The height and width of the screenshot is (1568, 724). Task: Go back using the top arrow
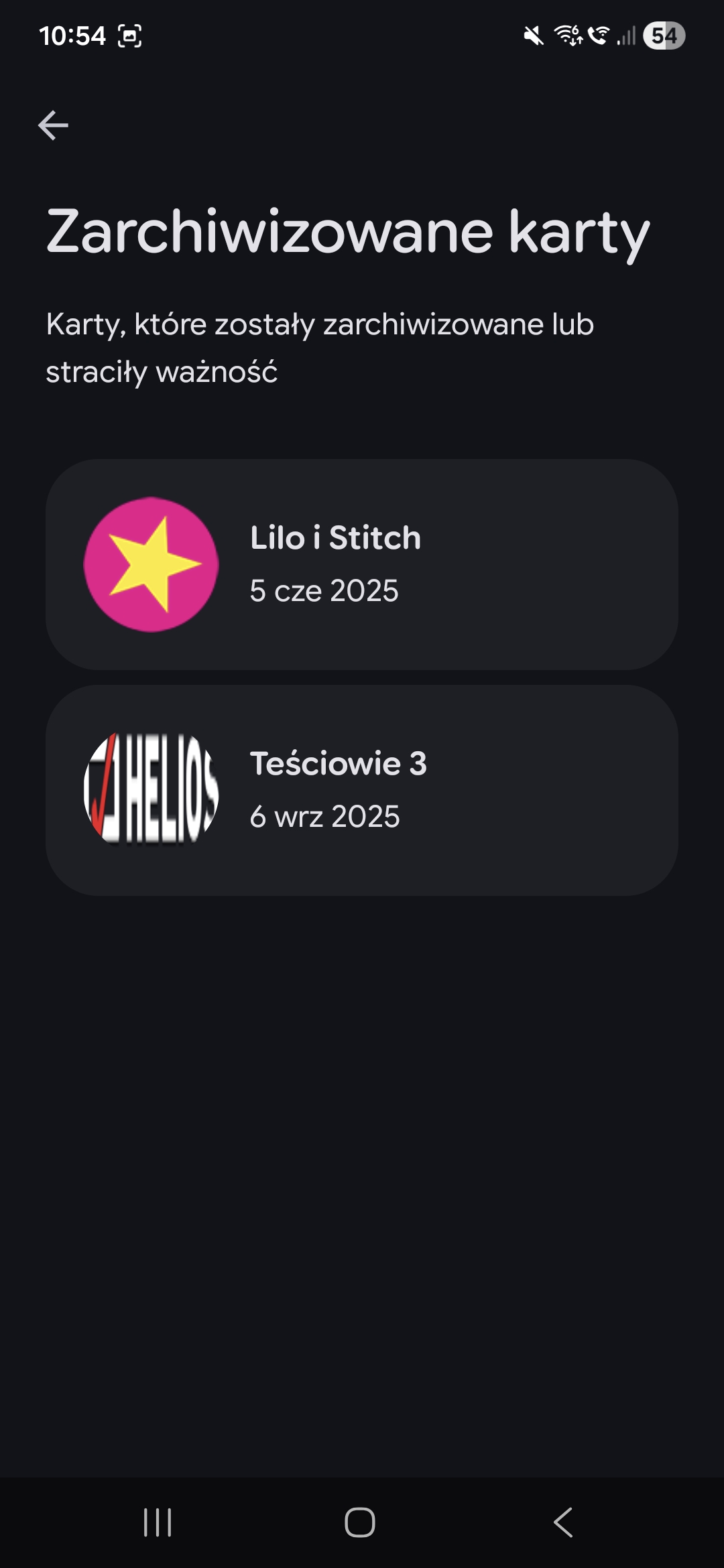click(53, 125)
